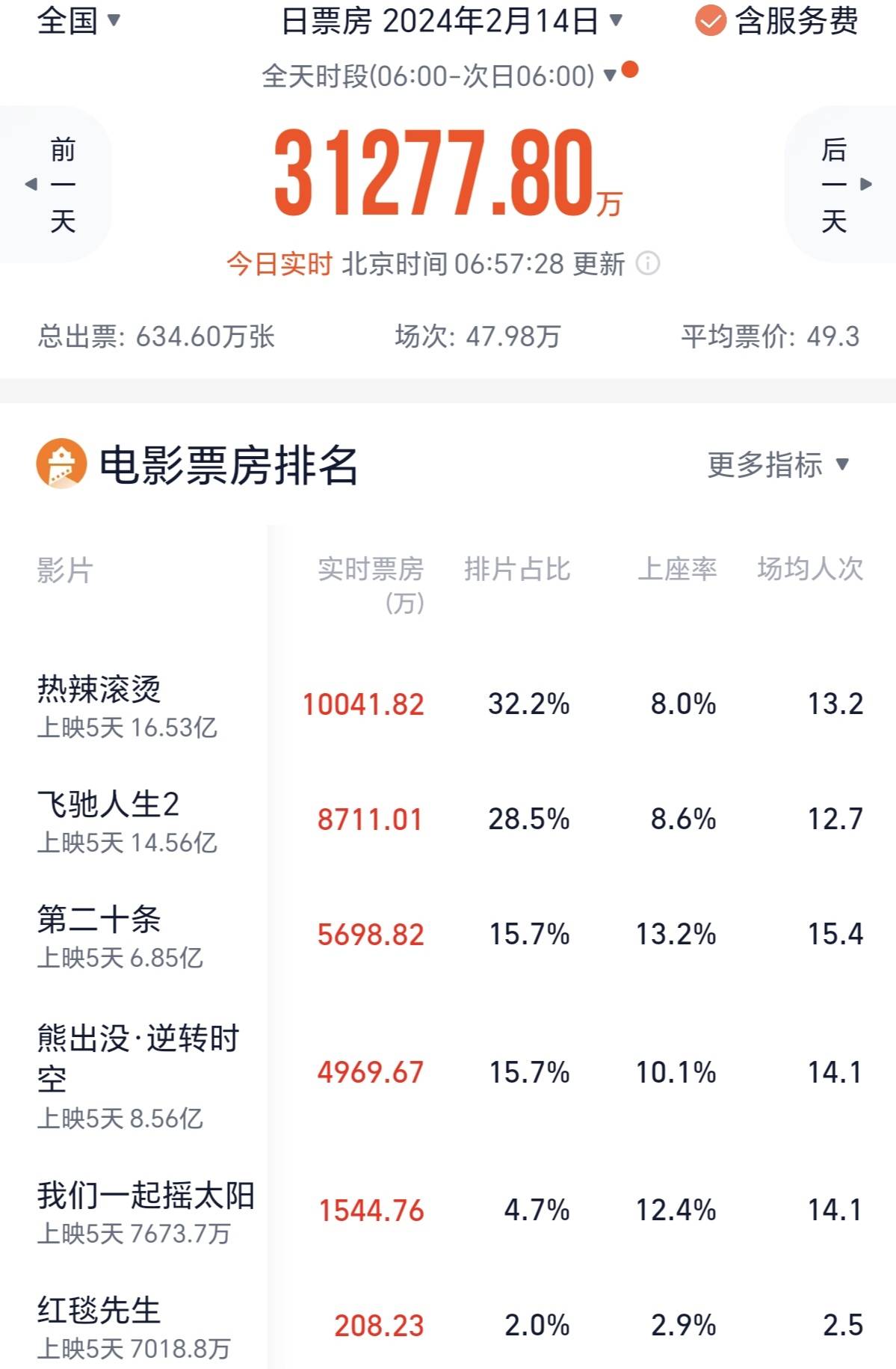Go to the next day 后一天
This screenshot has width=896, height=1369.
[840, 184]
